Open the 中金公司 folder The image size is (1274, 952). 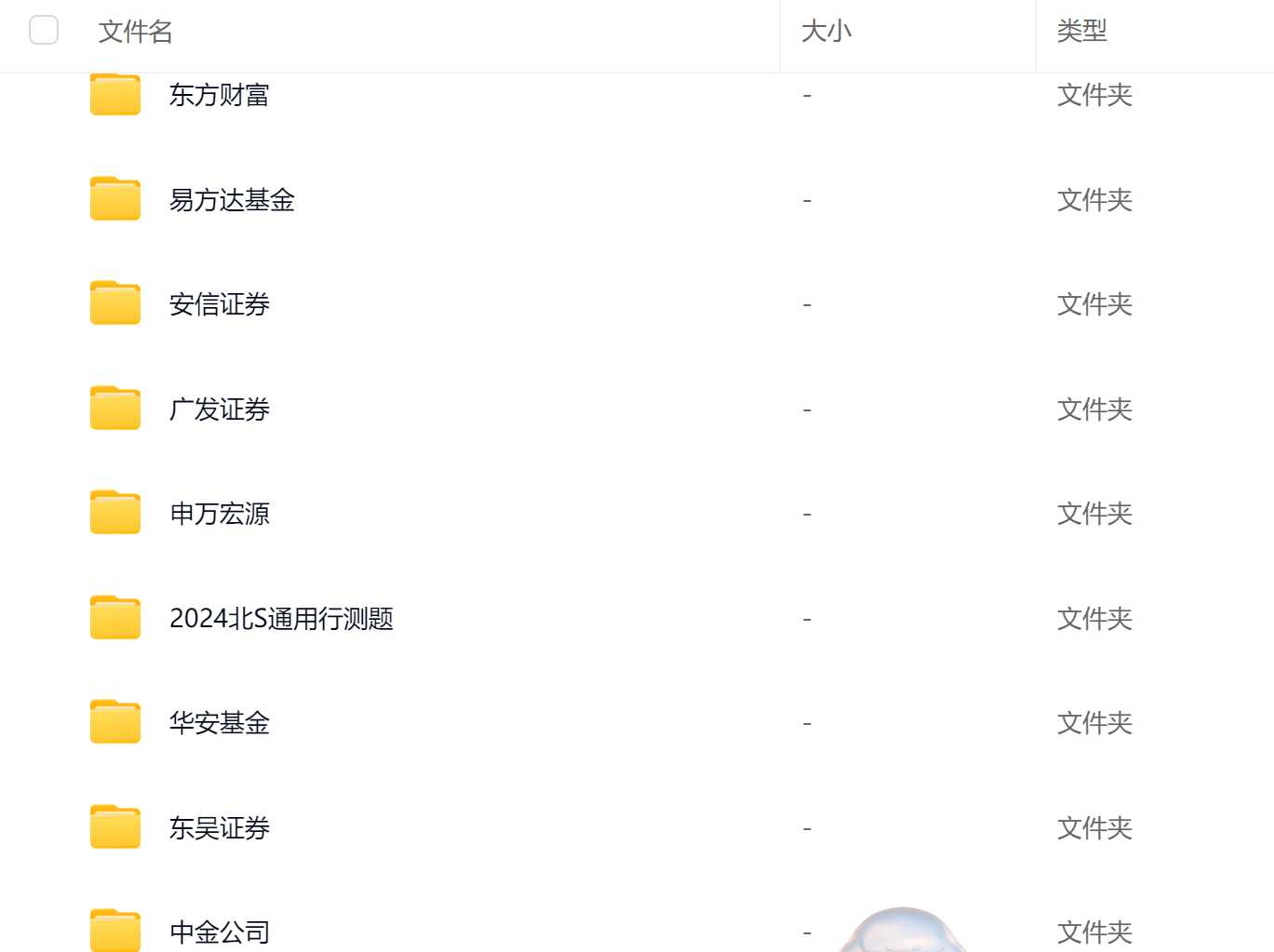click(219, 932)
